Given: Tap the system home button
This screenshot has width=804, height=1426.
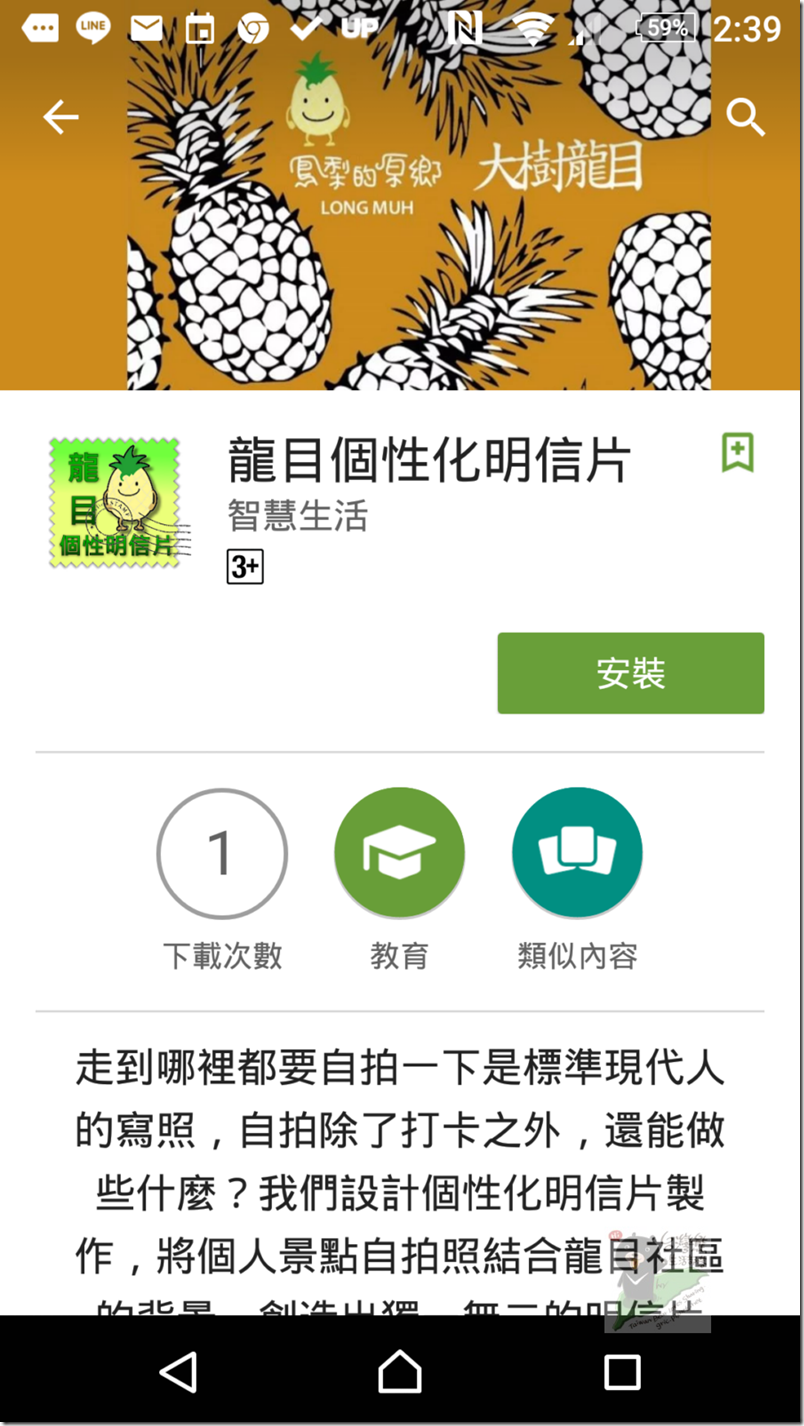Looking at the screenshot, I should tap(400, 1372).
